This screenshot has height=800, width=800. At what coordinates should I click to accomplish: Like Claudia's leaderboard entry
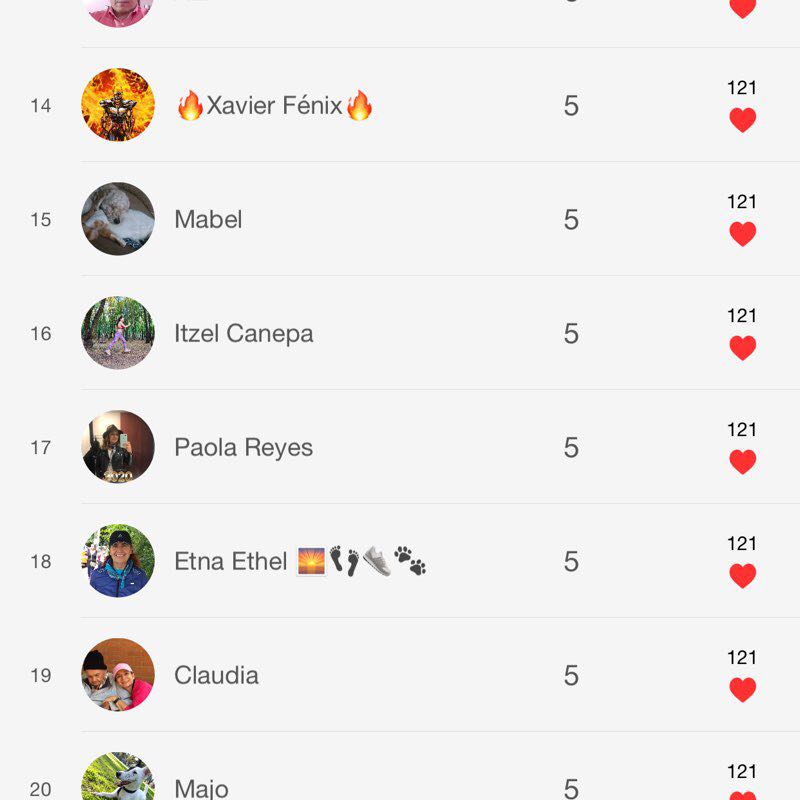[742, 690]
